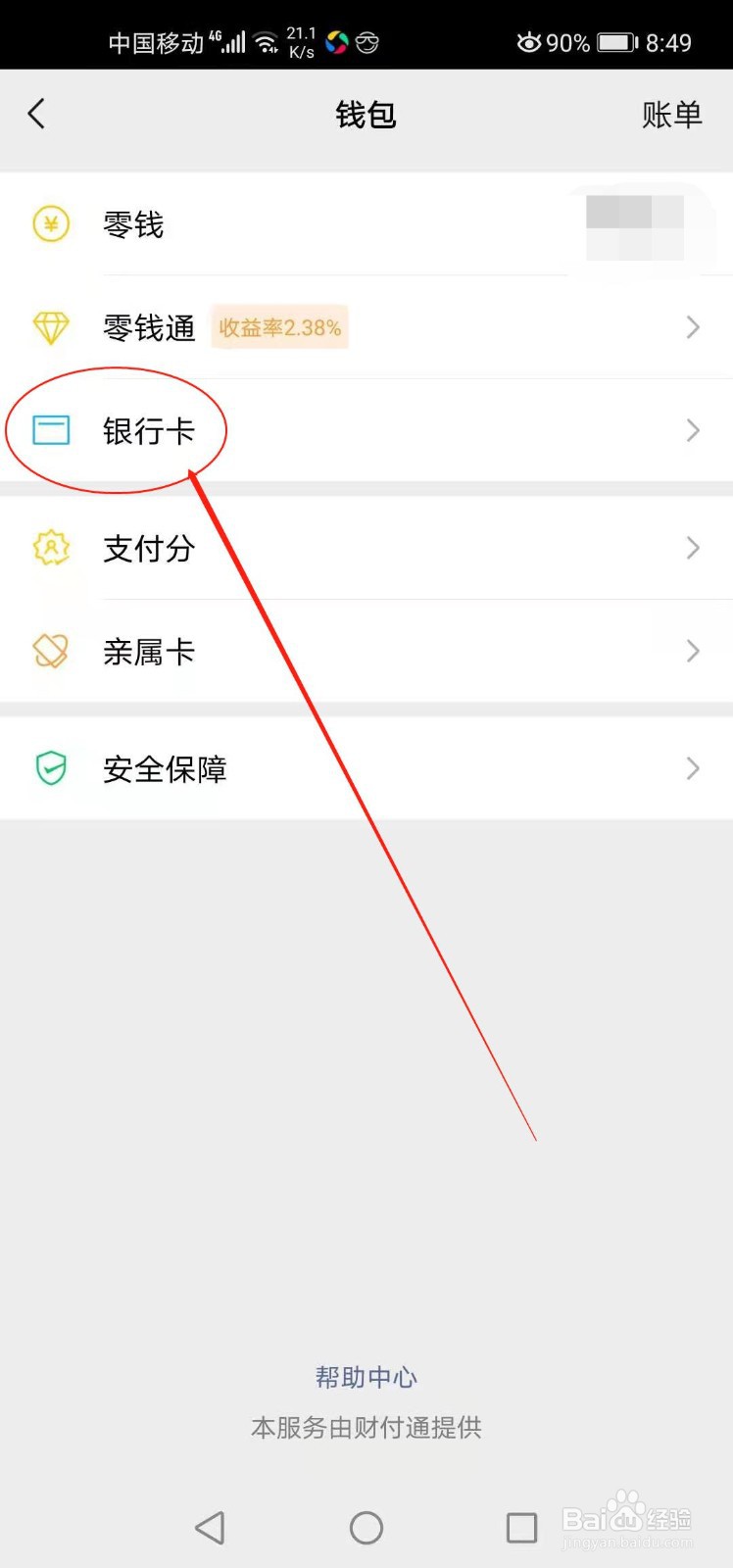Select the orange icon next to 亲属卡
The height and width of the screenshot is (1568, 733).
[50, 650]
